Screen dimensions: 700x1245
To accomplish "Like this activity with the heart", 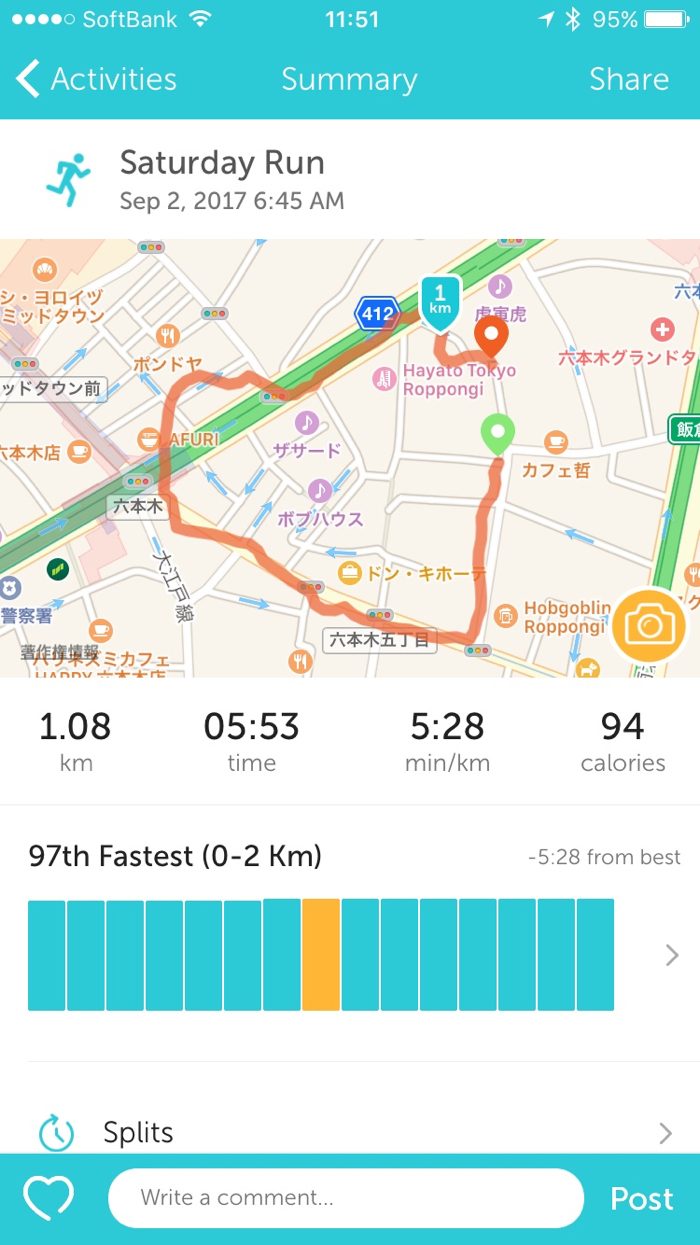I will tap(49, 1198).
